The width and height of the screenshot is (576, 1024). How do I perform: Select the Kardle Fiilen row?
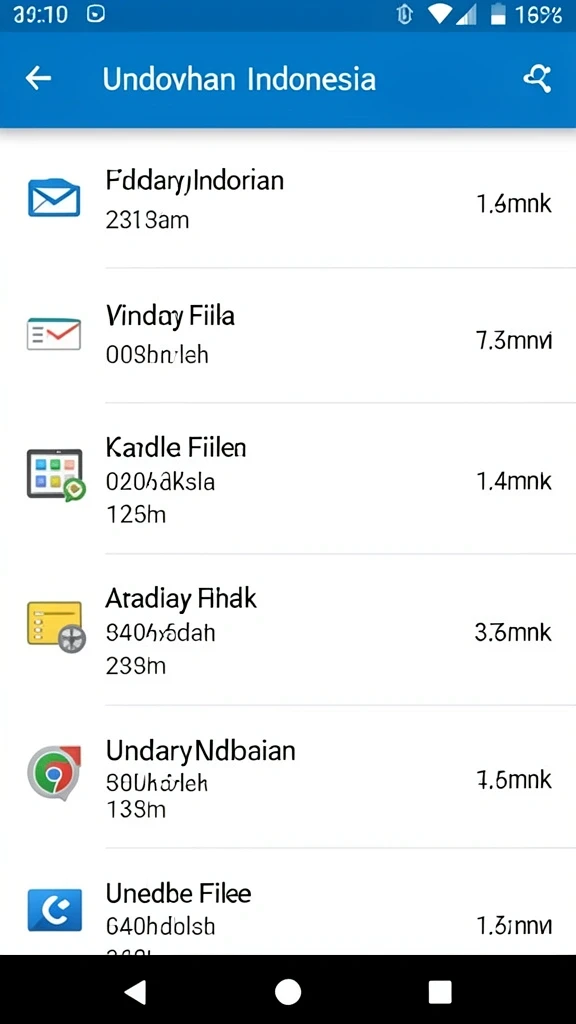(288, 478)
